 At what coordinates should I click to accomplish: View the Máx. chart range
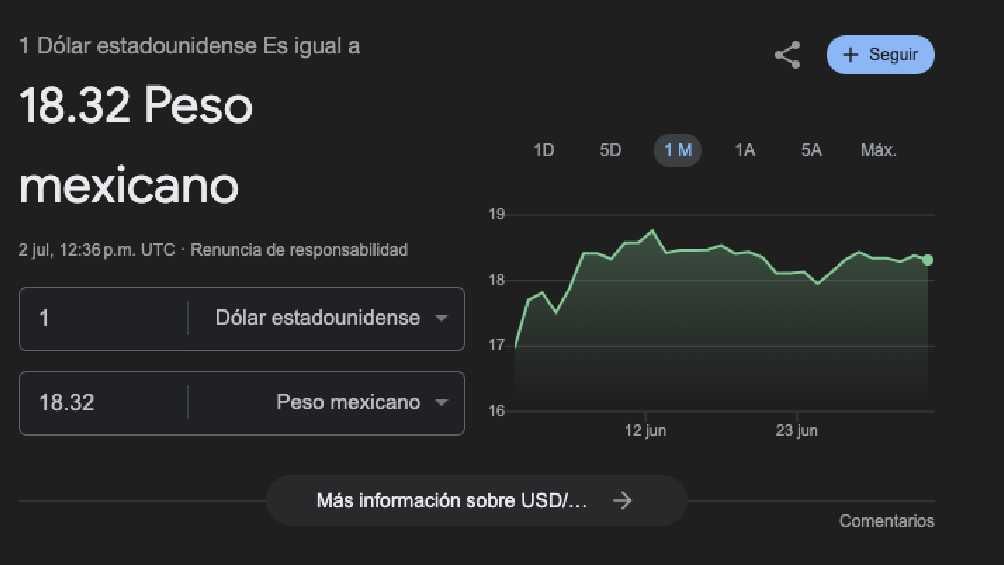(878, 150)
